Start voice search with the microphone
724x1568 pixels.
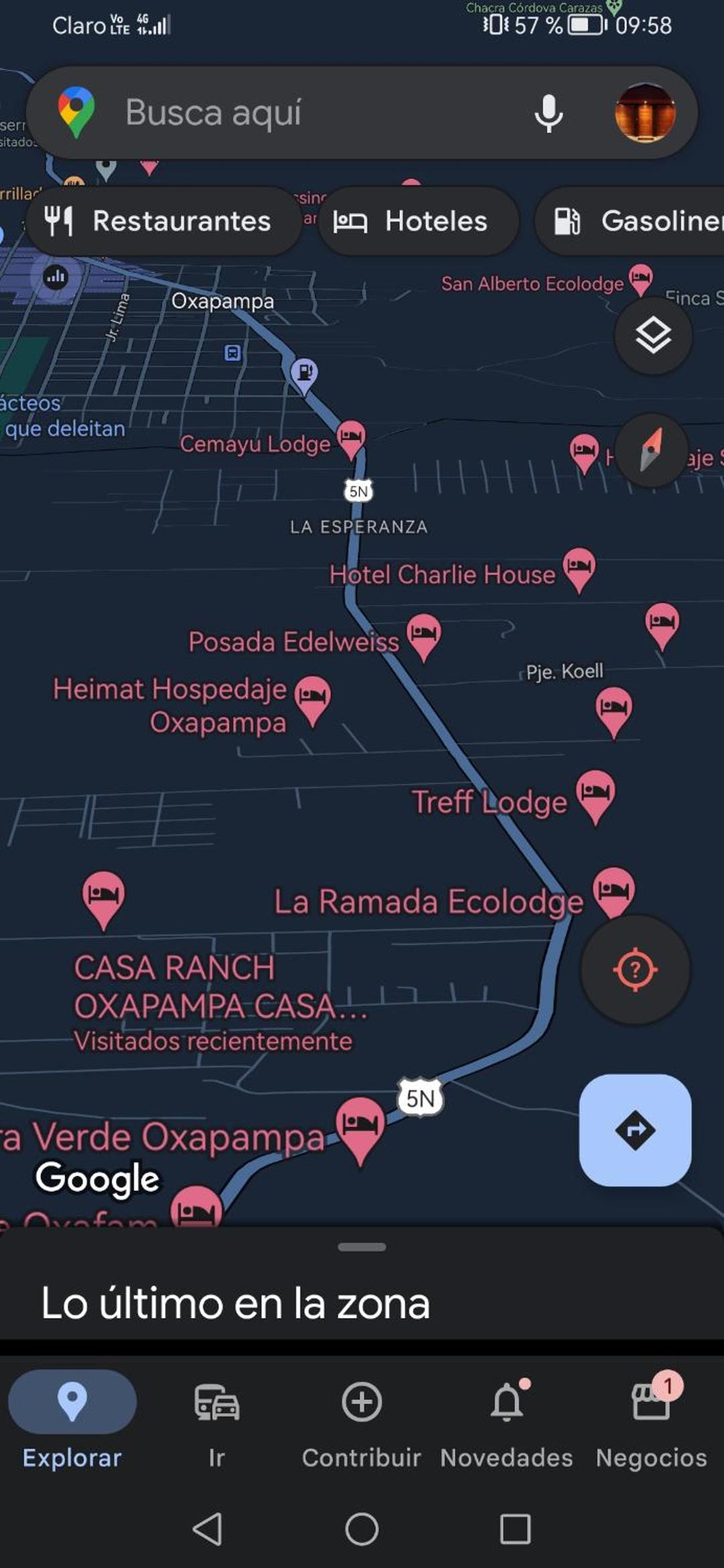tap(548, 113)
